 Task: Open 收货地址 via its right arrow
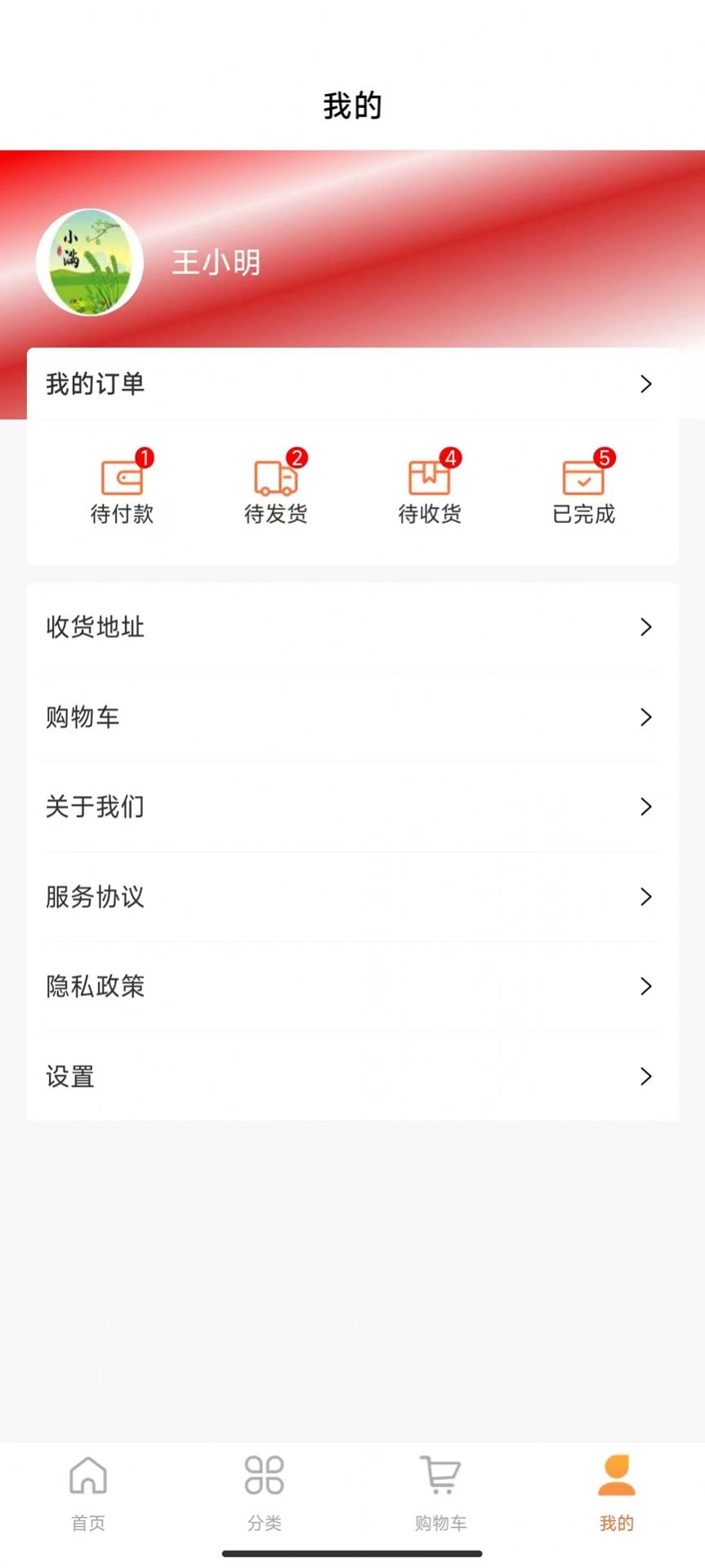[x=646, y=628]
